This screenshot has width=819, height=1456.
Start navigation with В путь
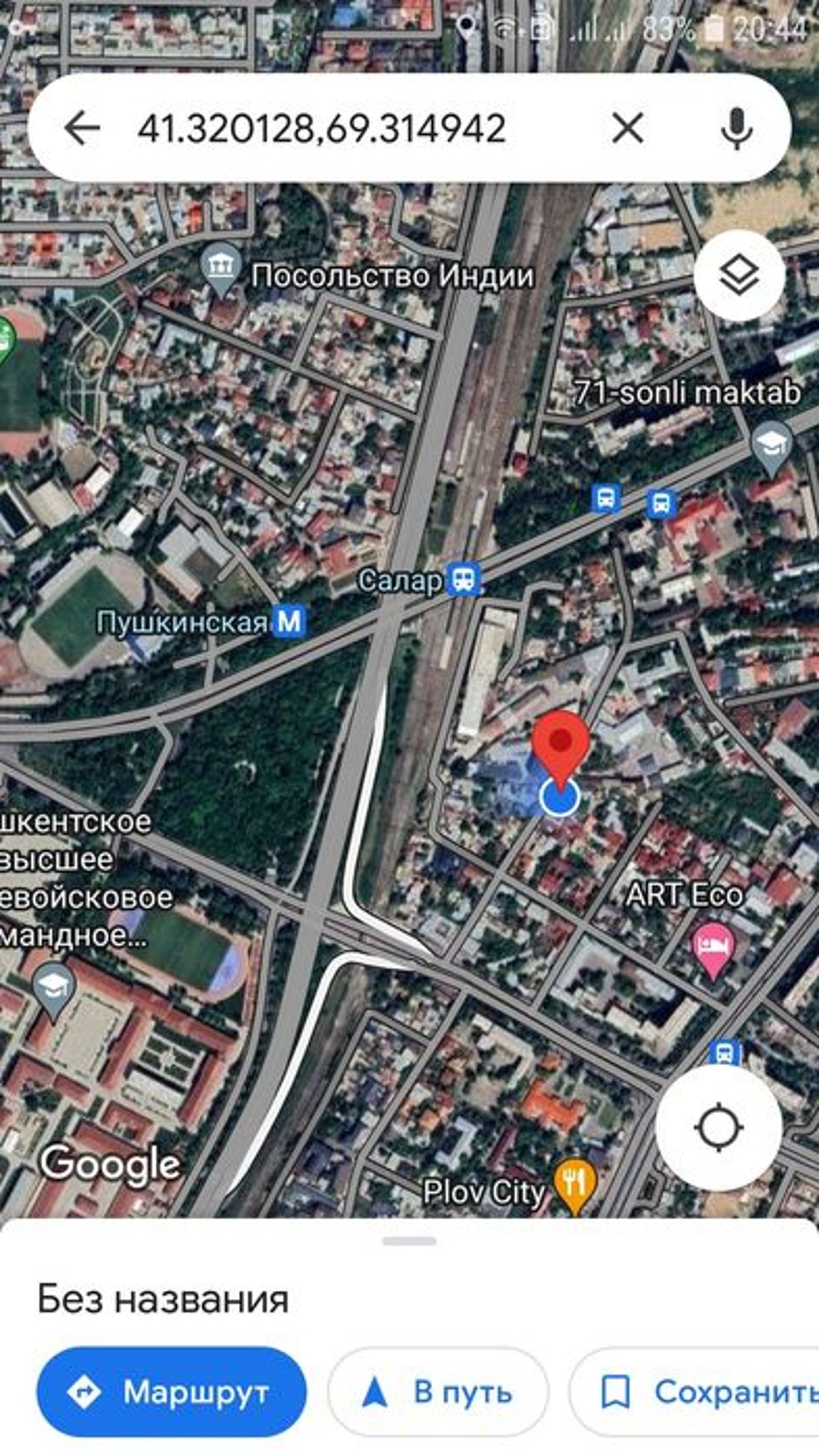(438, 1392)
